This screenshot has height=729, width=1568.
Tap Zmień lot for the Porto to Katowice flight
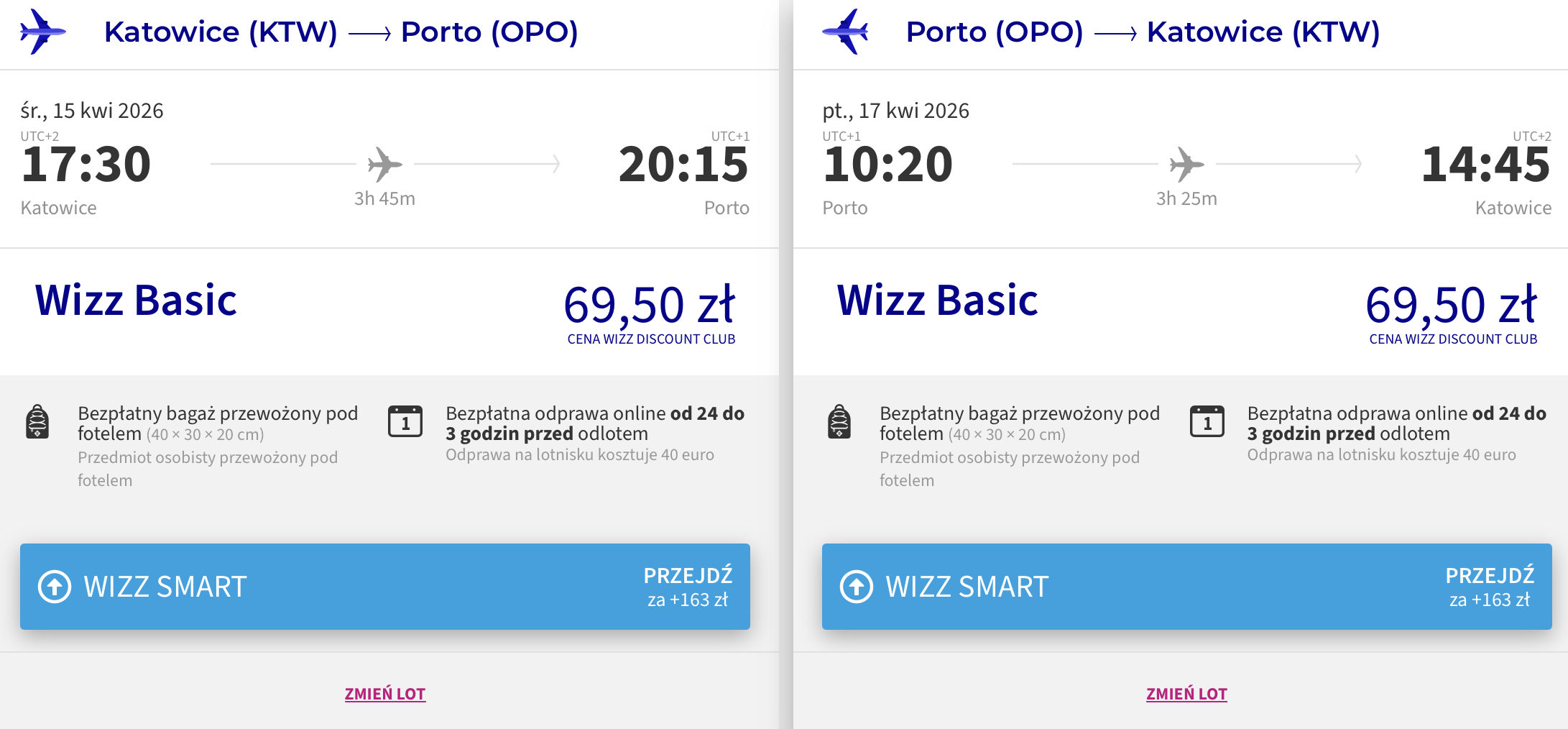click(x=1186, y=694)
